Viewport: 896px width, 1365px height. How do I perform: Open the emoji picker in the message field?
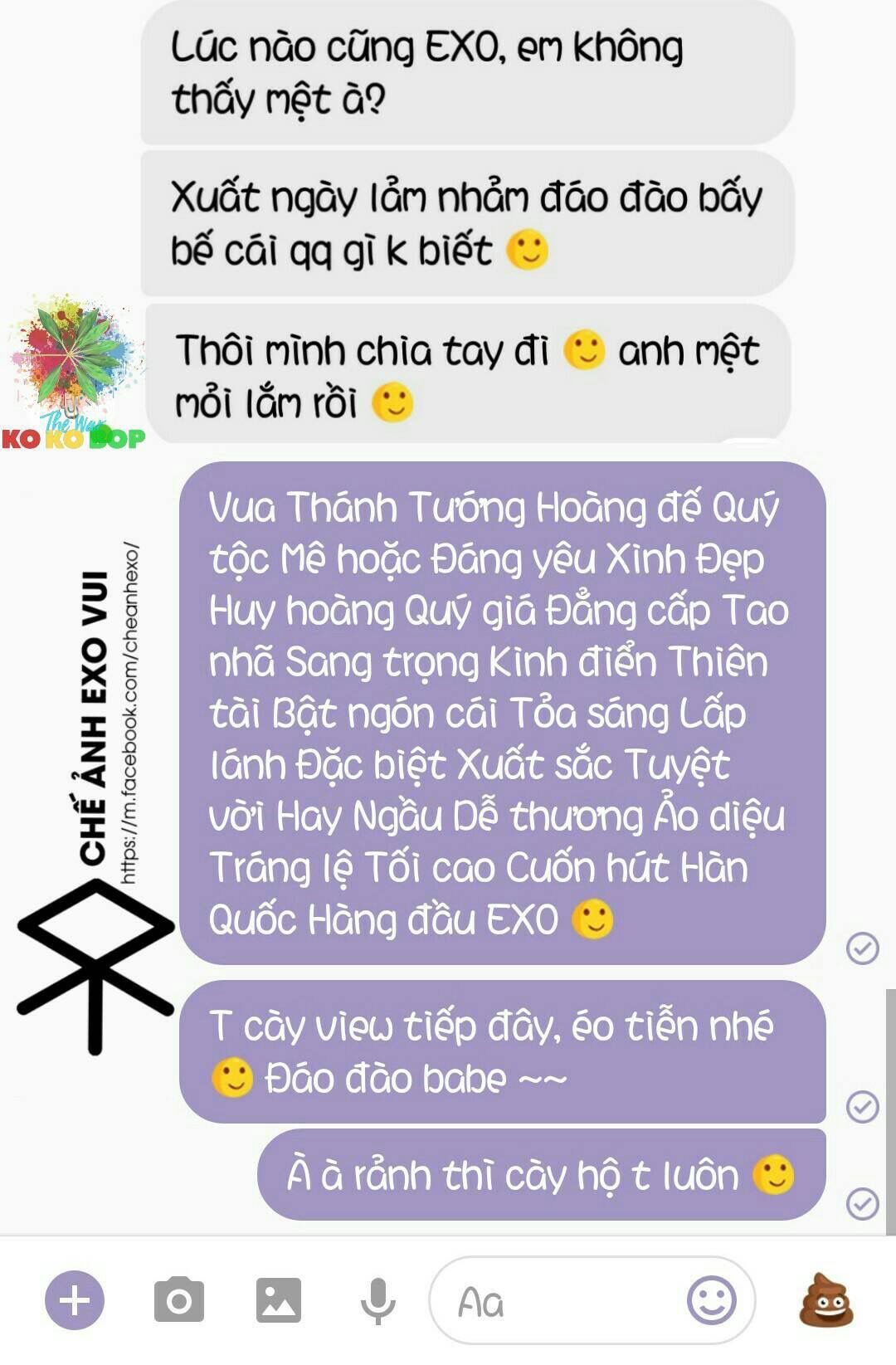pyautogui.click(x=712, y=1300)
